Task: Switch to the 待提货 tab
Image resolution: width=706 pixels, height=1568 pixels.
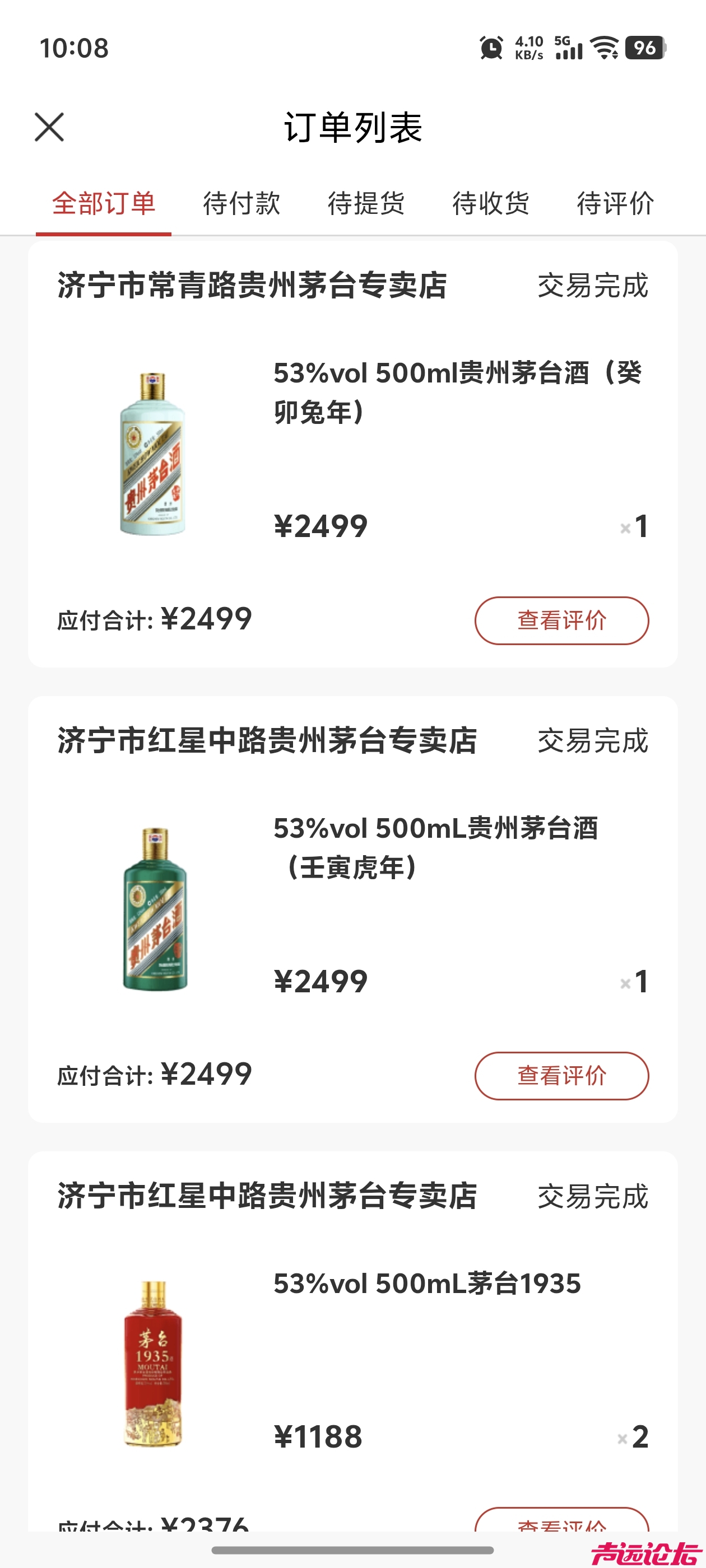Action: (366, 203)
